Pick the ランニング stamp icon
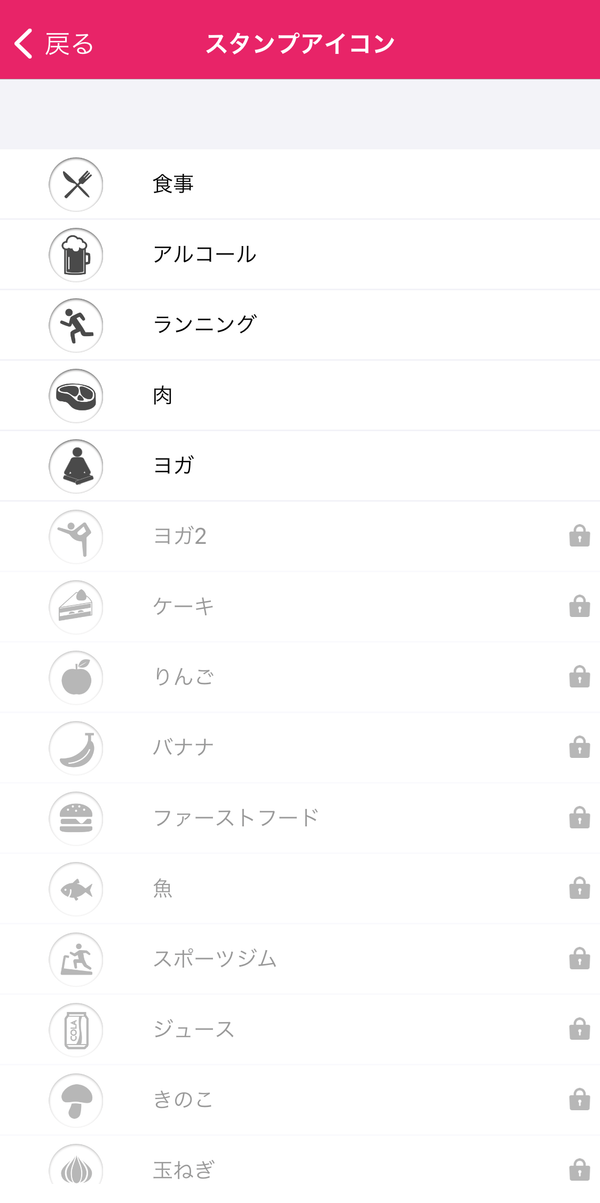 click(300, 325)
